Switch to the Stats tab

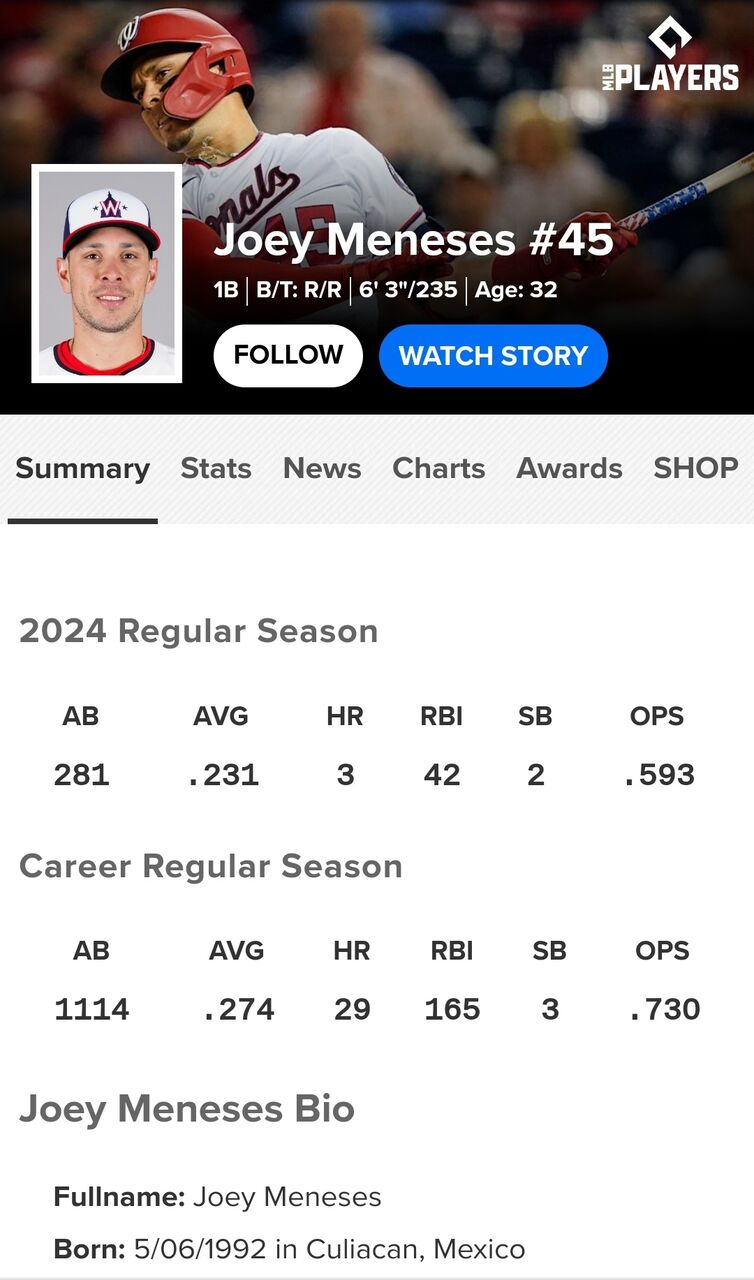[216, 468]
